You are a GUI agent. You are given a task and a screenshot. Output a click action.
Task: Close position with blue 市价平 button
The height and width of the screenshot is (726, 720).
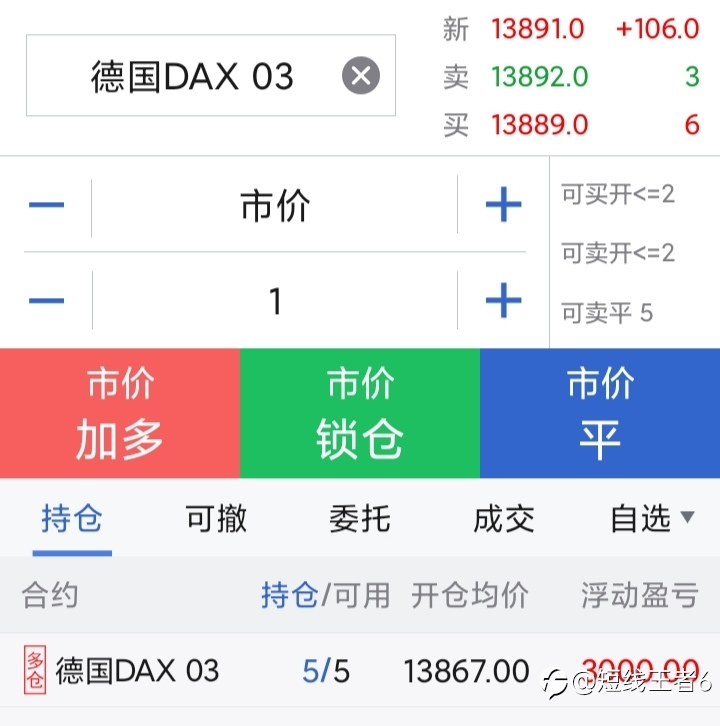(600, 413)
